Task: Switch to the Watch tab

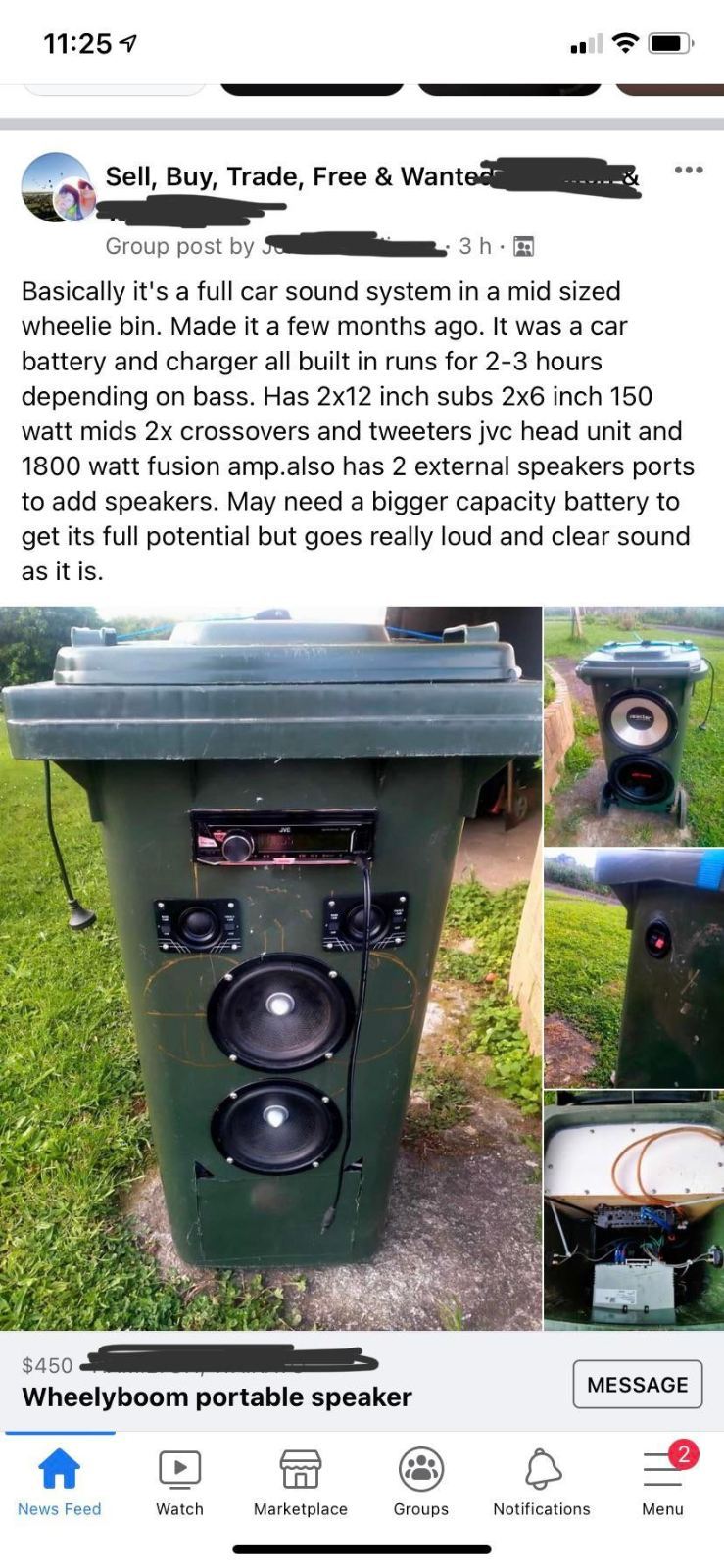Action: (180, 1482)
